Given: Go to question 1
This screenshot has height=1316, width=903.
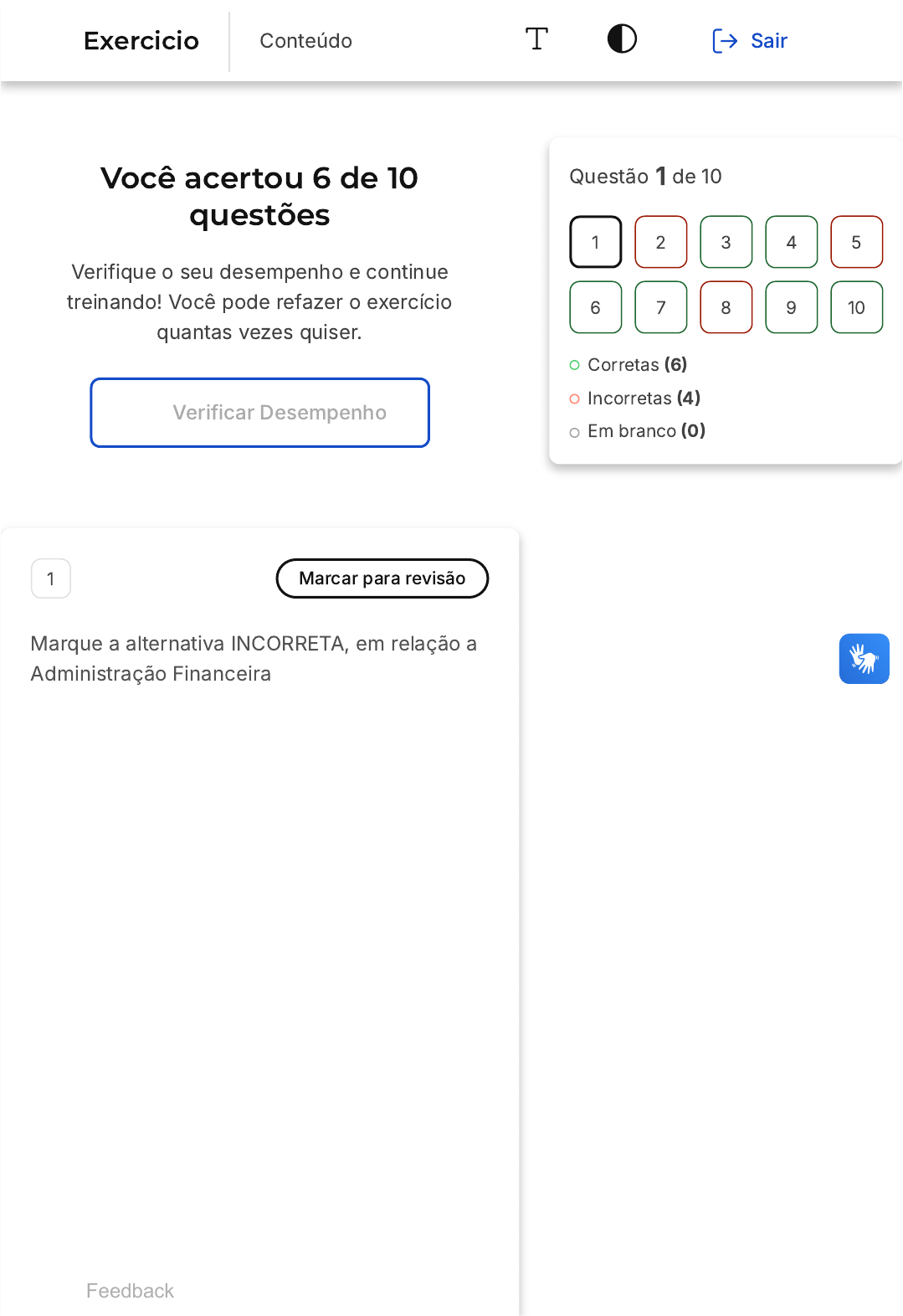Looking at the screenshot, I should point(596,242).
